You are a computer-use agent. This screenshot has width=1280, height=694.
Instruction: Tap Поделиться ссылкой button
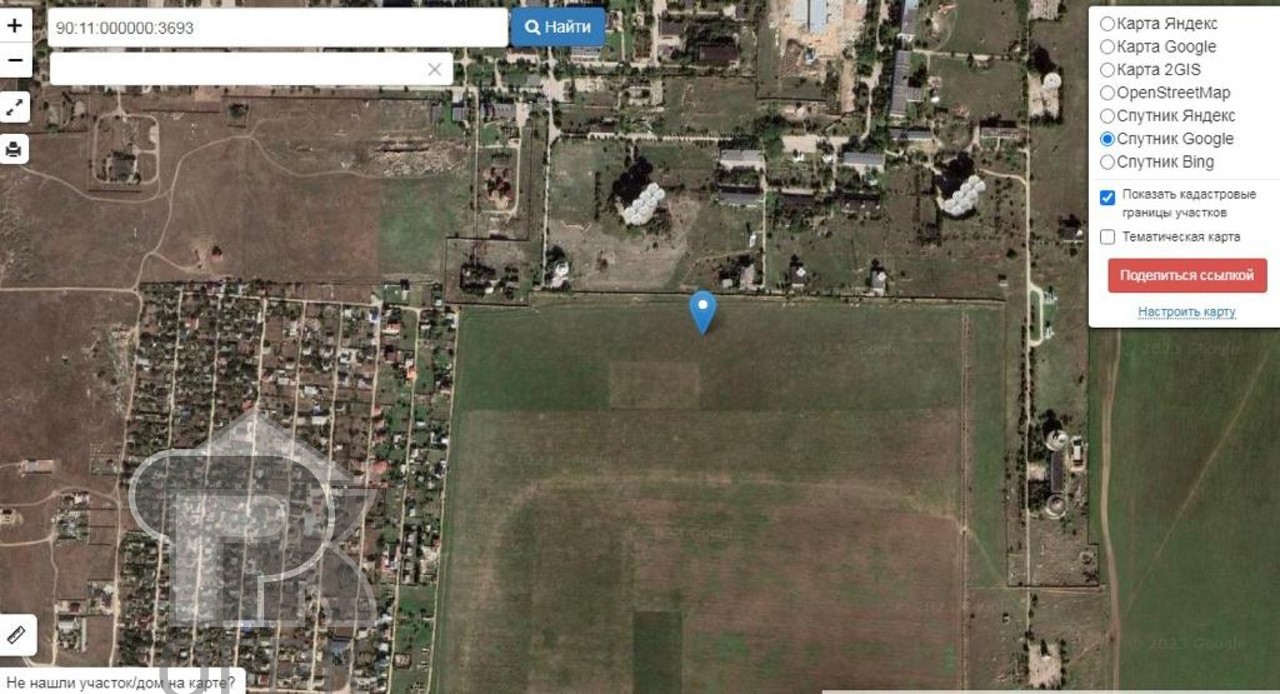point(1187,276)
